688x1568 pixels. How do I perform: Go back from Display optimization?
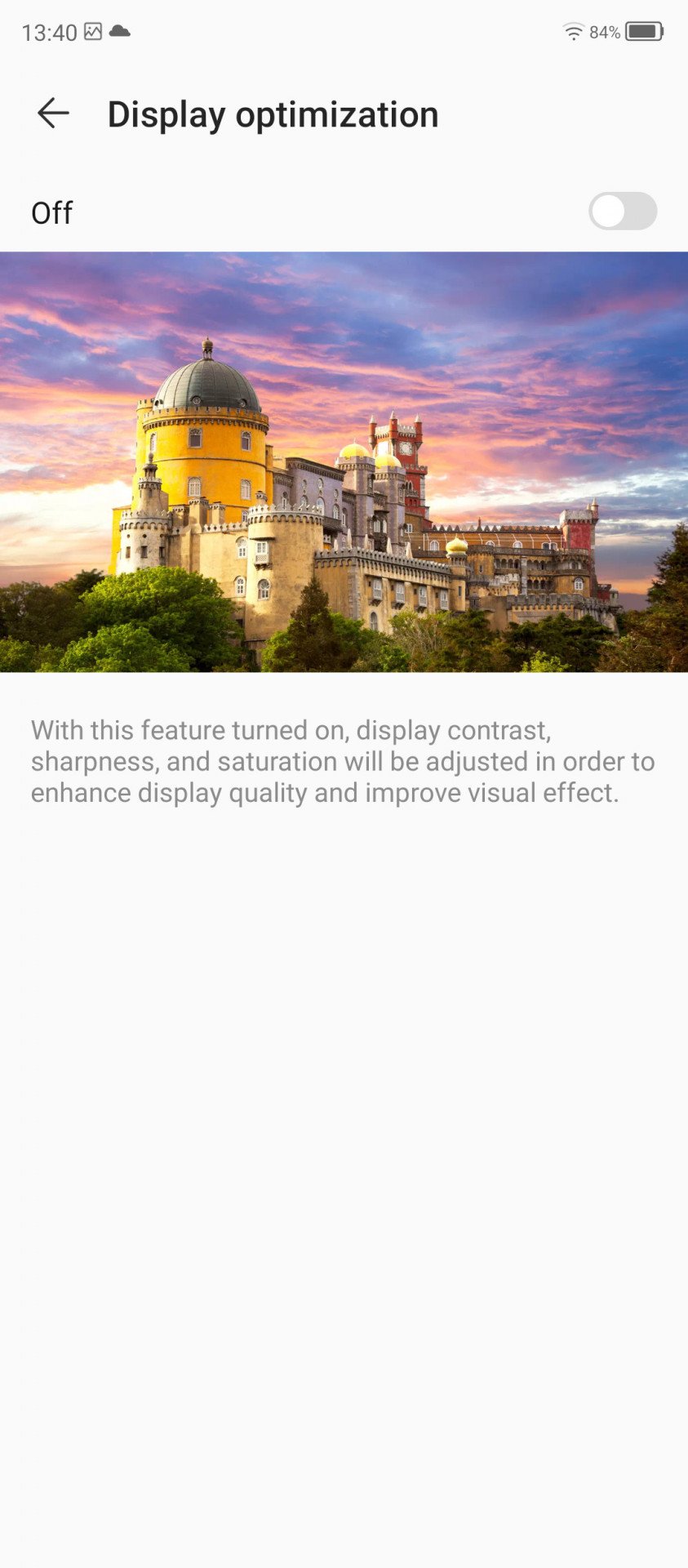click(53, 113)
